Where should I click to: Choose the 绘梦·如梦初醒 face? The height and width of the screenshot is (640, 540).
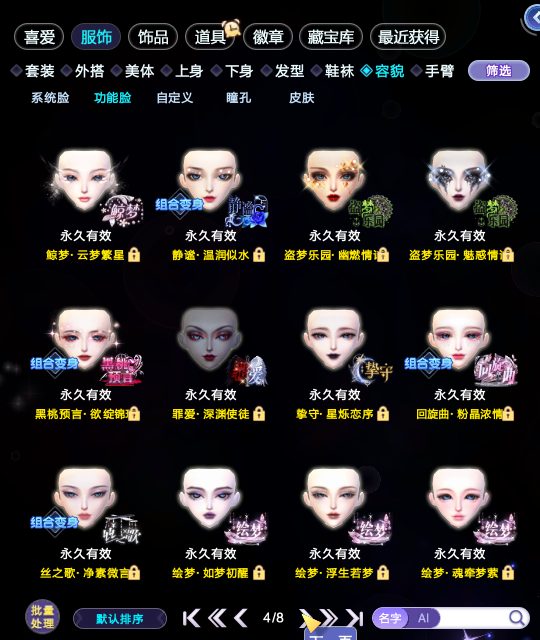(x=211, y=522)
